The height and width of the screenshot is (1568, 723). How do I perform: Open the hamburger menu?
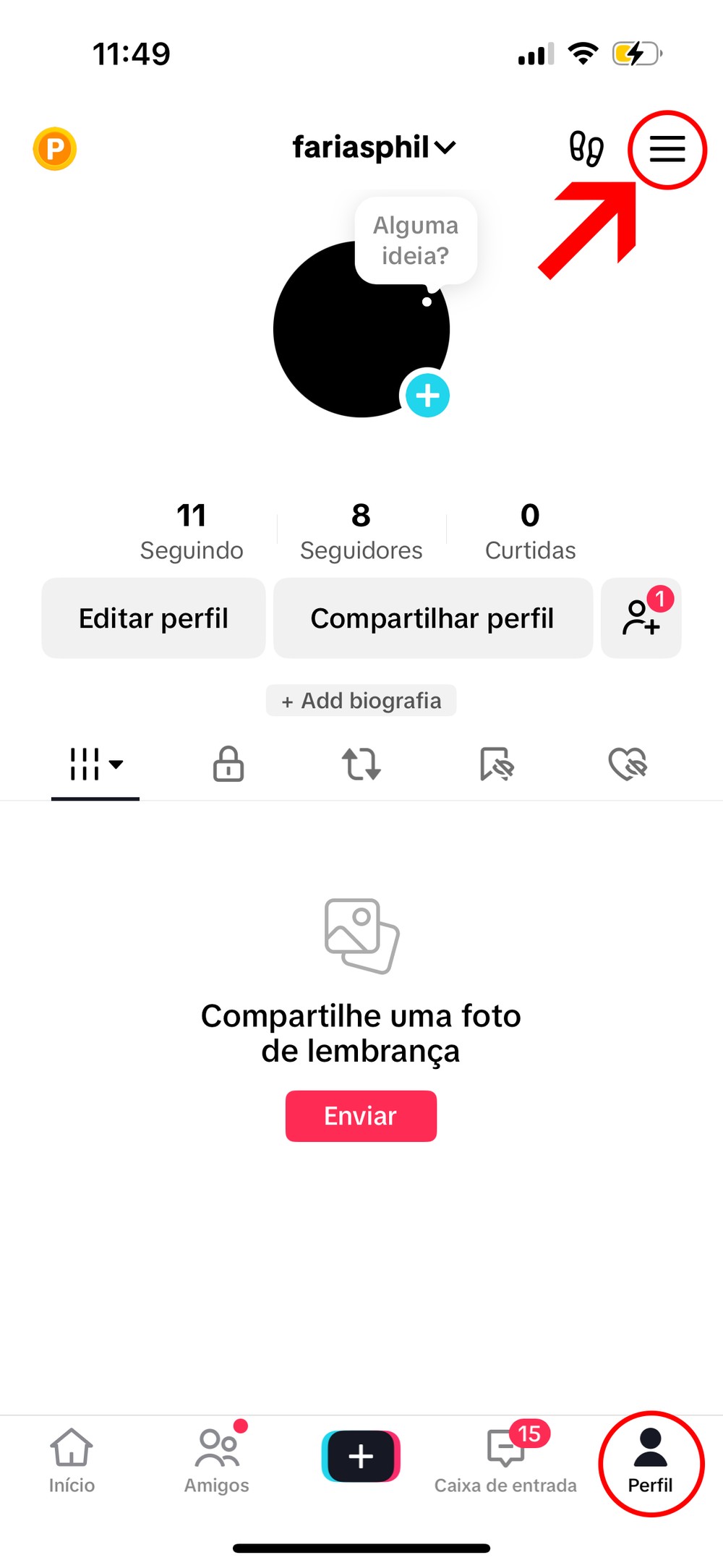667,149
